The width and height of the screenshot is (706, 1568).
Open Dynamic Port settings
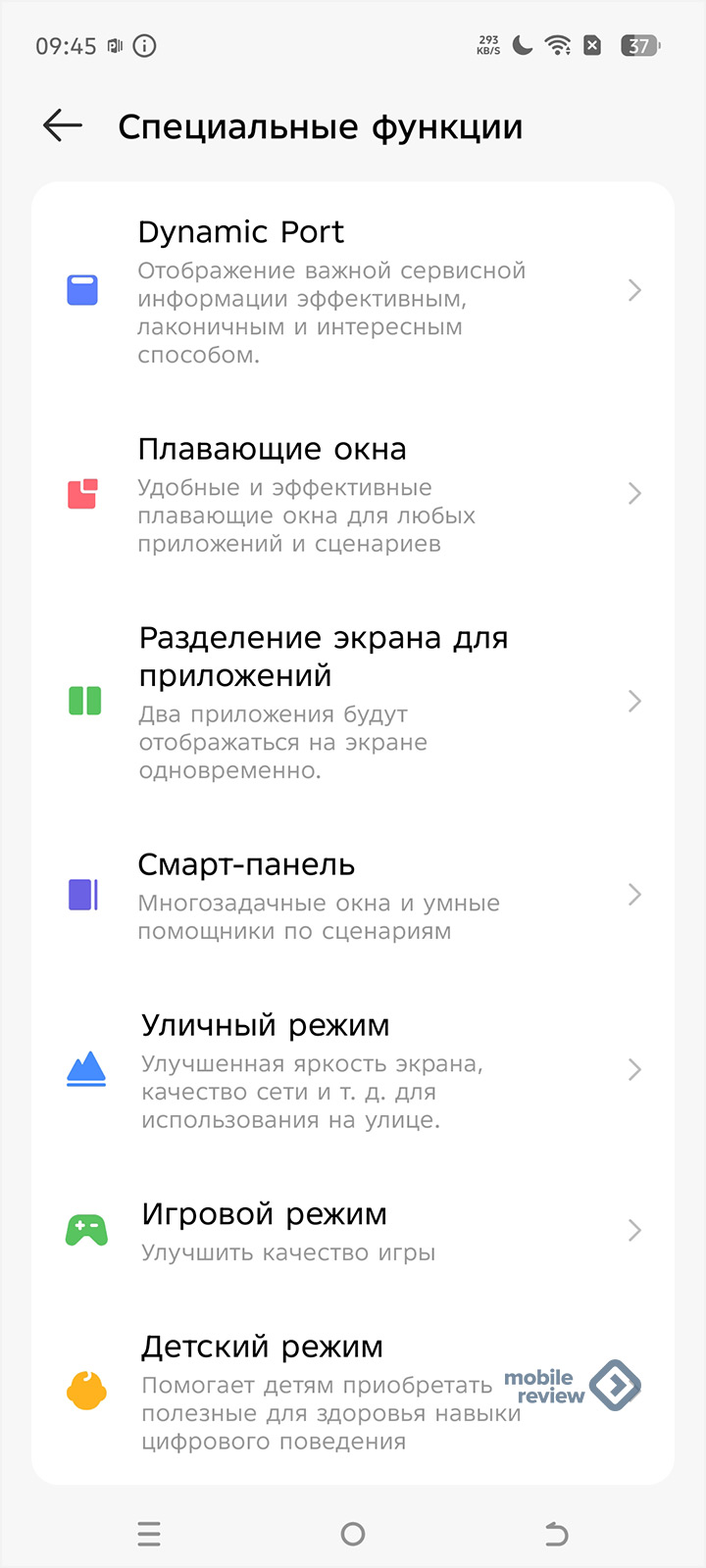[x=353, y=291]
